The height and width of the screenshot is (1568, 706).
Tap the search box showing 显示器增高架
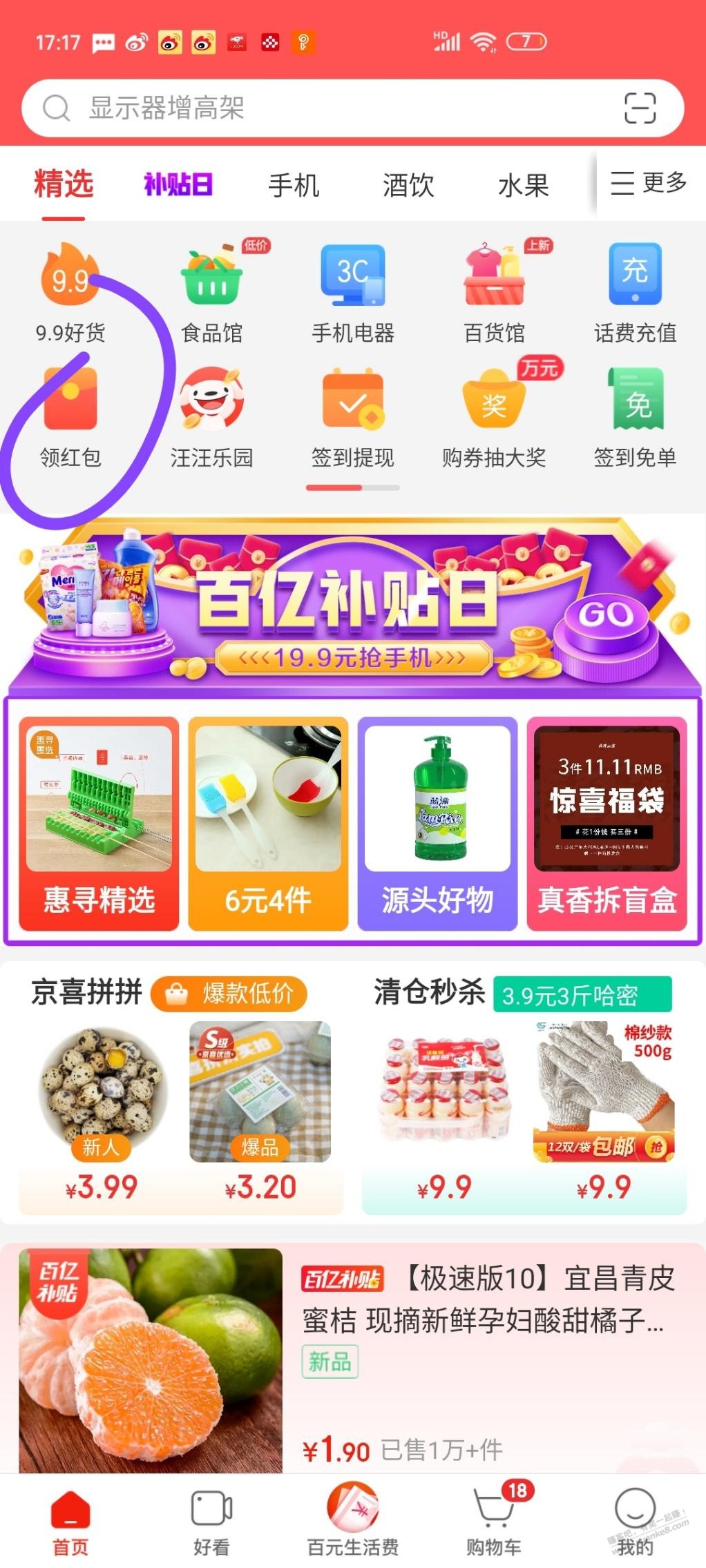[x=318, y=108]
